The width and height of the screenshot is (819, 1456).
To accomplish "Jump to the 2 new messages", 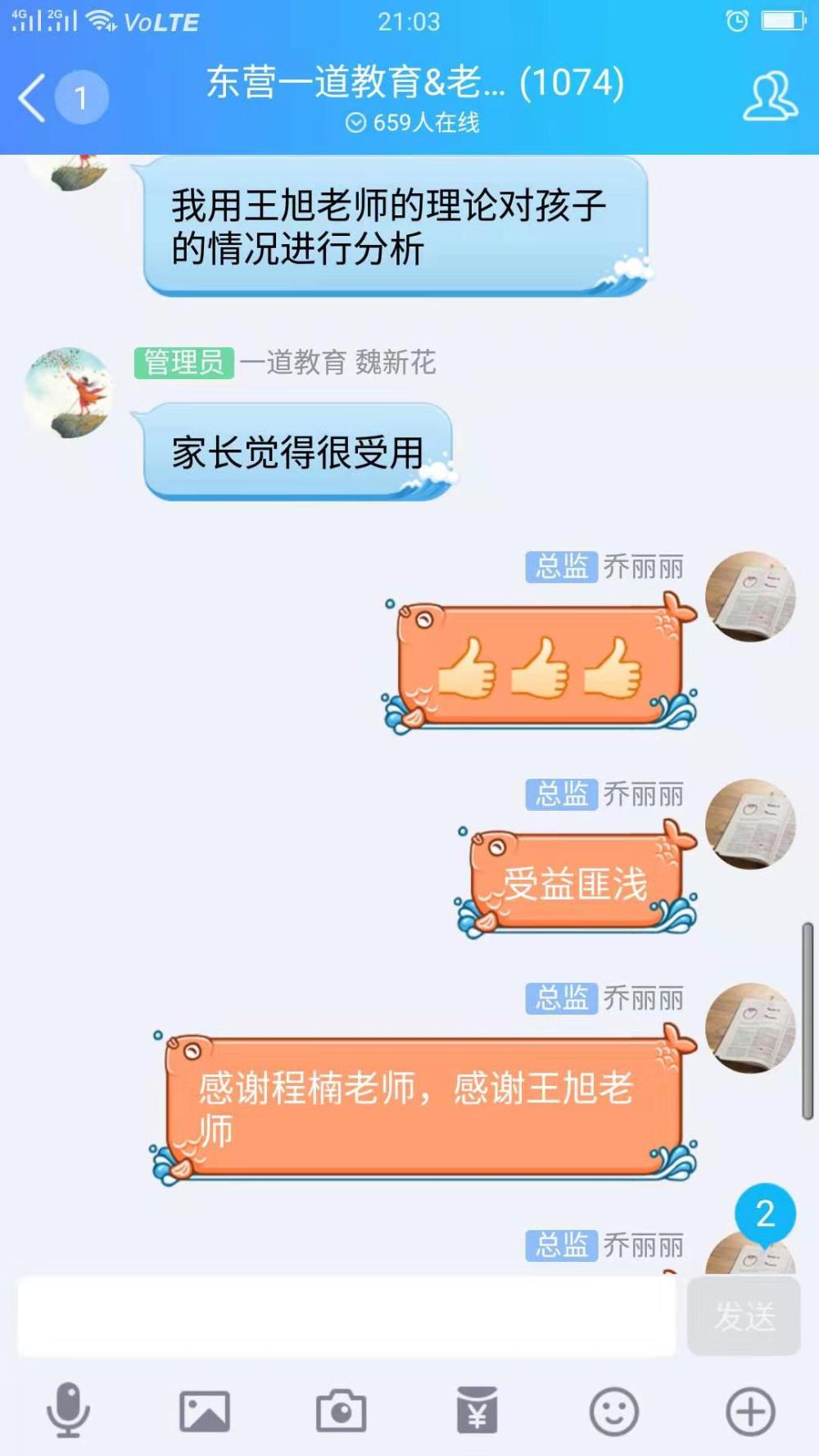I will tap(765, 1214).
